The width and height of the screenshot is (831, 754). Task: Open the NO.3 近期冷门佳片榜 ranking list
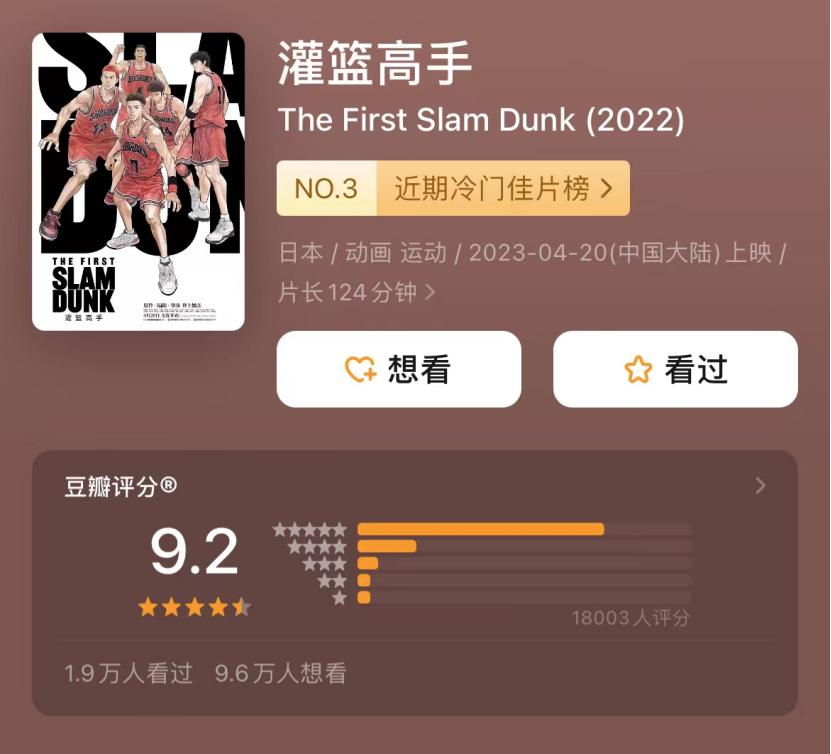(453, 188)
